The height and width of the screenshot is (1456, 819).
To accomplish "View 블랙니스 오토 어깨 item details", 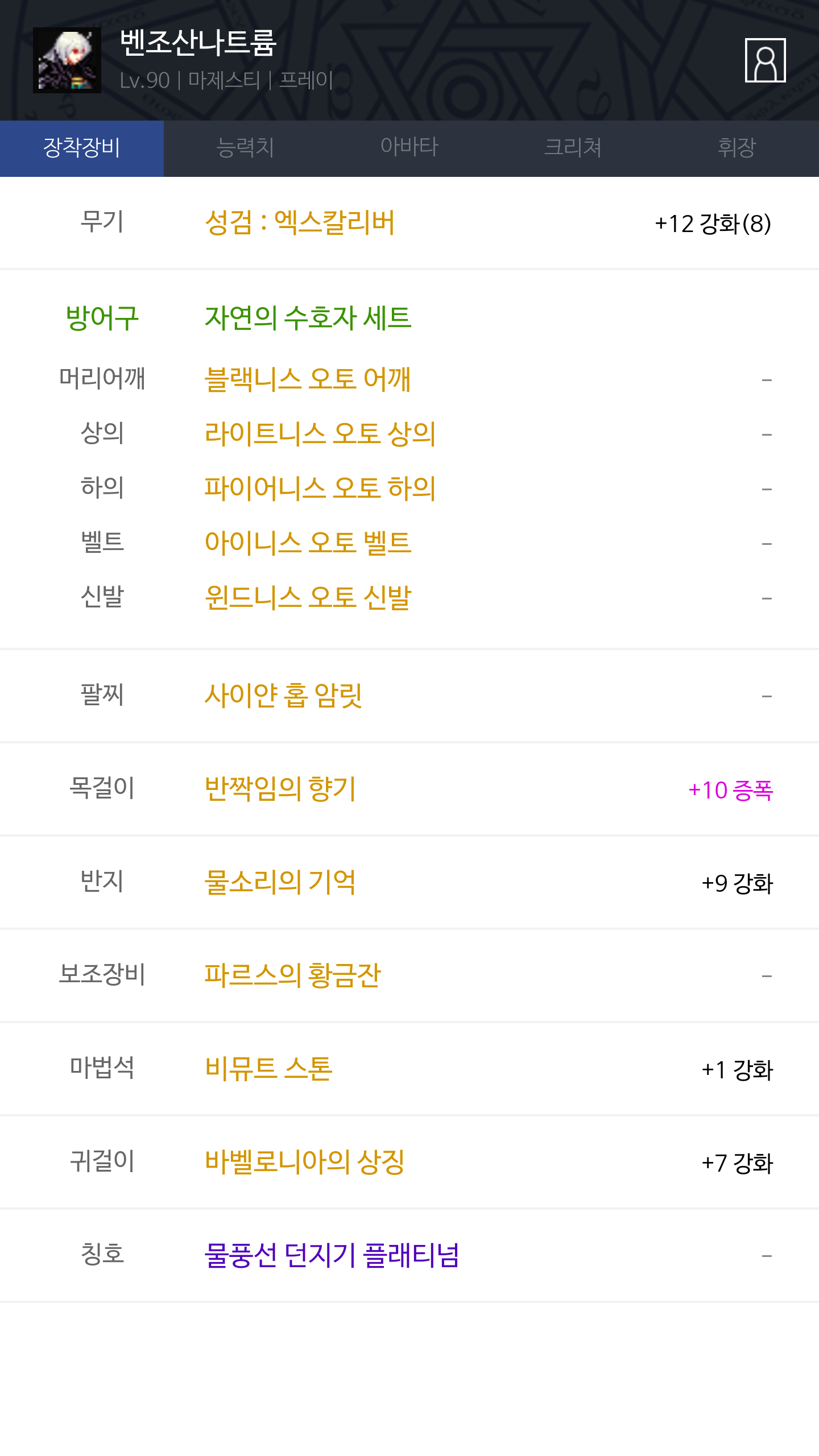I will click(x=308, y=379).
